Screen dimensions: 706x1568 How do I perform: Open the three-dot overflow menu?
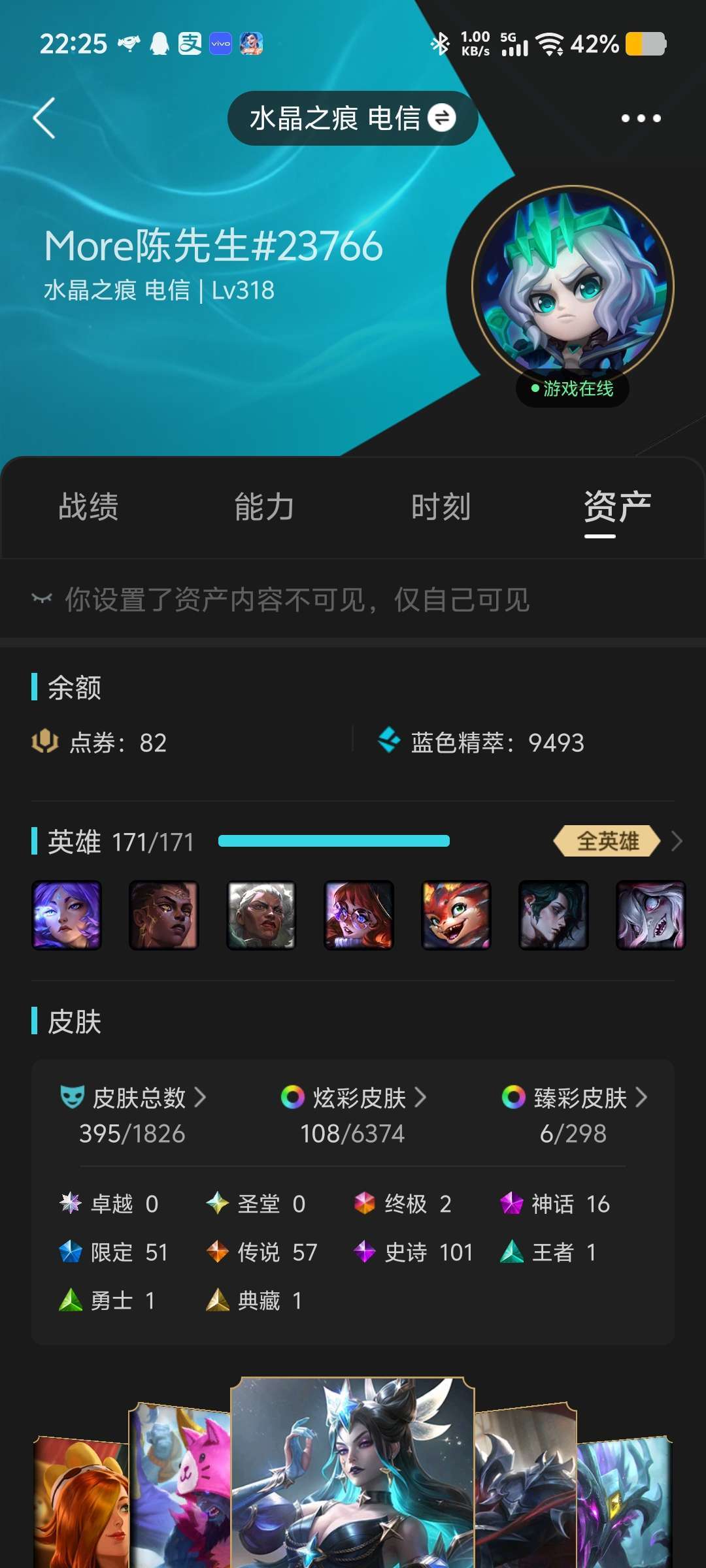click(641, 118)
